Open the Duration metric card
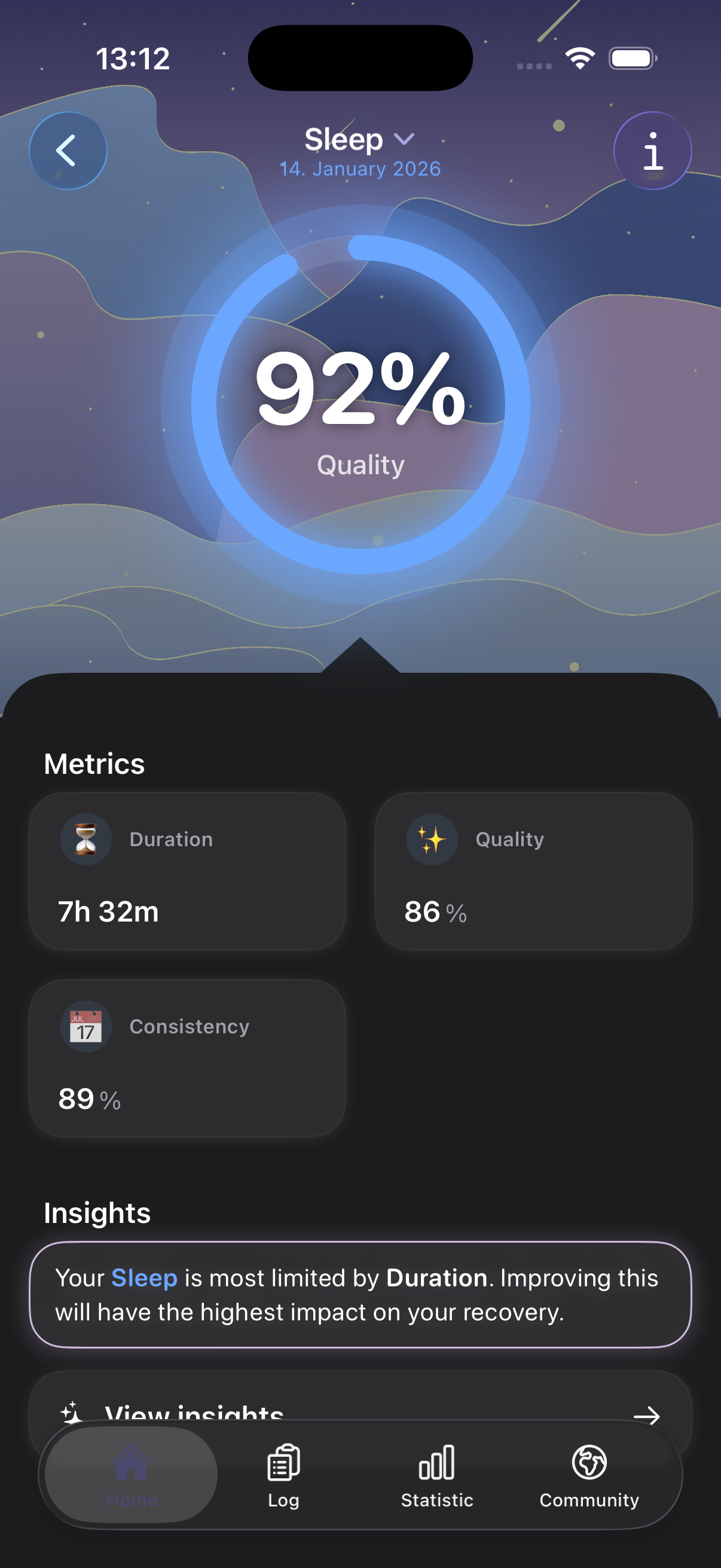 (187, 871)
